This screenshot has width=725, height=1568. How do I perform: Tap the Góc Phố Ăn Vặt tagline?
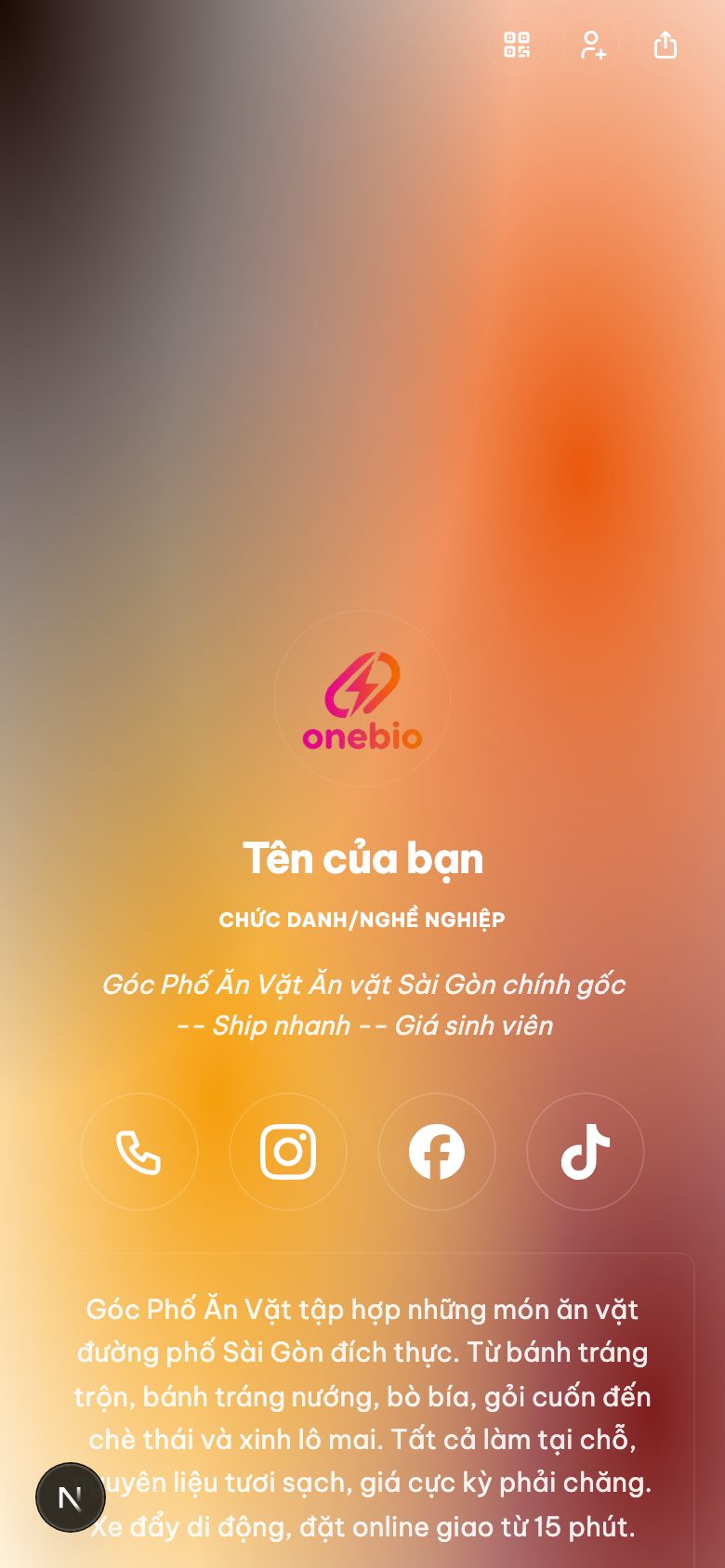[362, 984]
